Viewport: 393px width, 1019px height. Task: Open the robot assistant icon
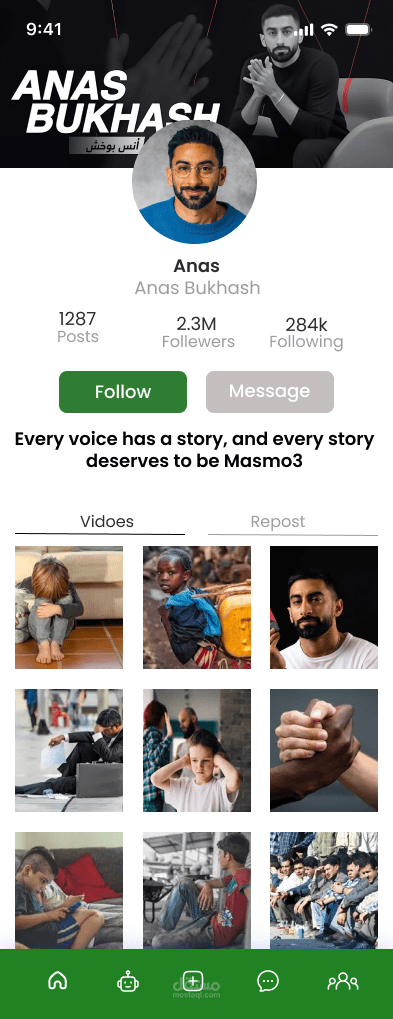coord(128,981)
